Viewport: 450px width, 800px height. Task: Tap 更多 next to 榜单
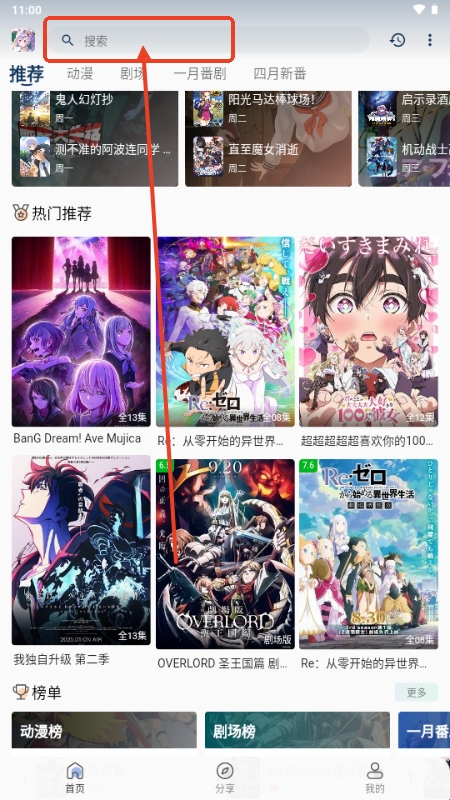pos(416,692)
